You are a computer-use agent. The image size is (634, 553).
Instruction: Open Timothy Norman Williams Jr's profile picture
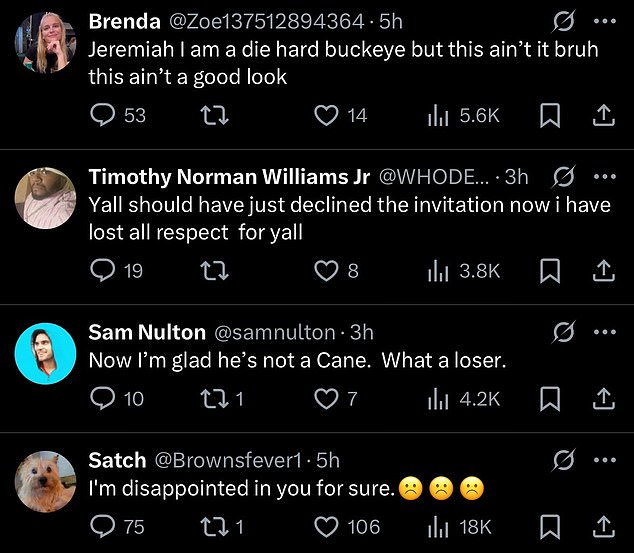tap(47, 200)
